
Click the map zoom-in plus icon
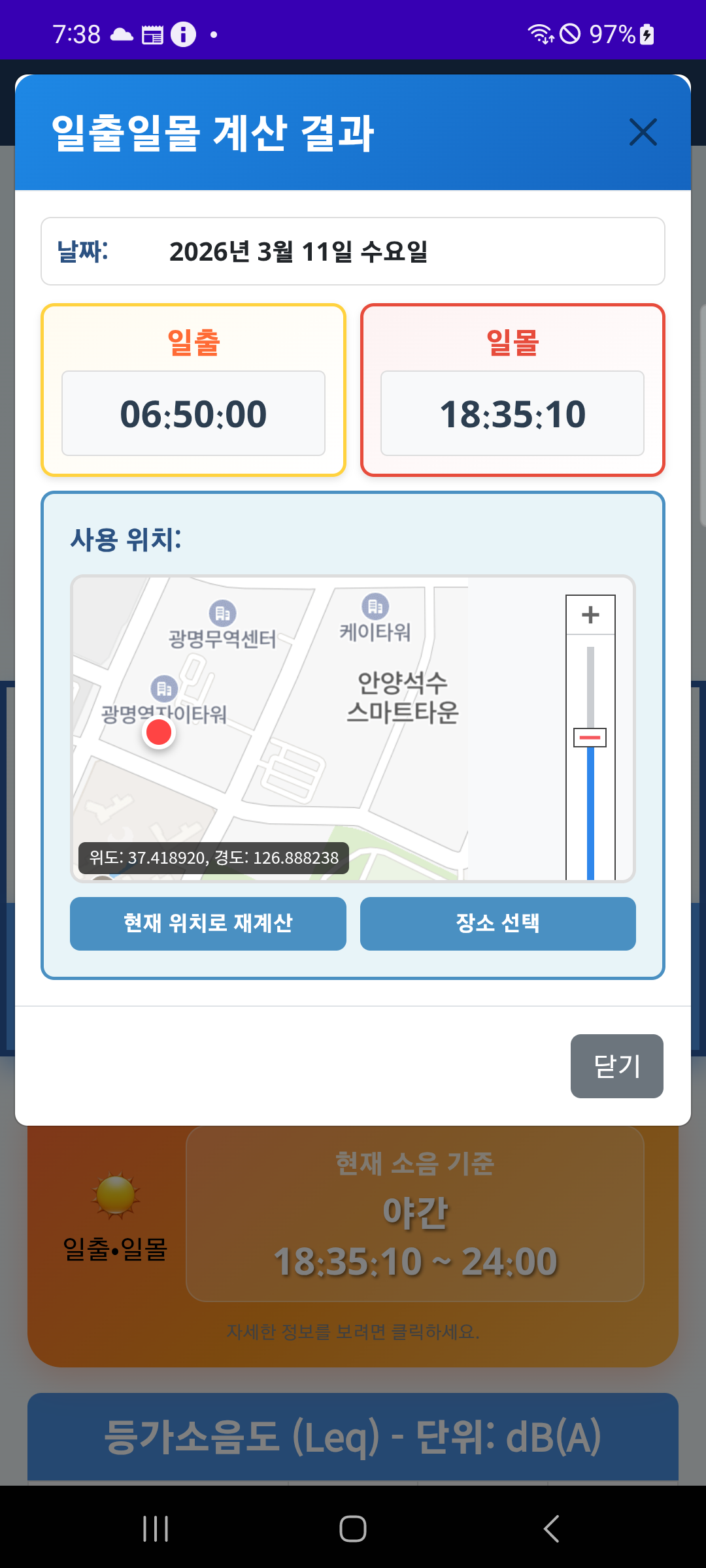(x=590, y=614)
